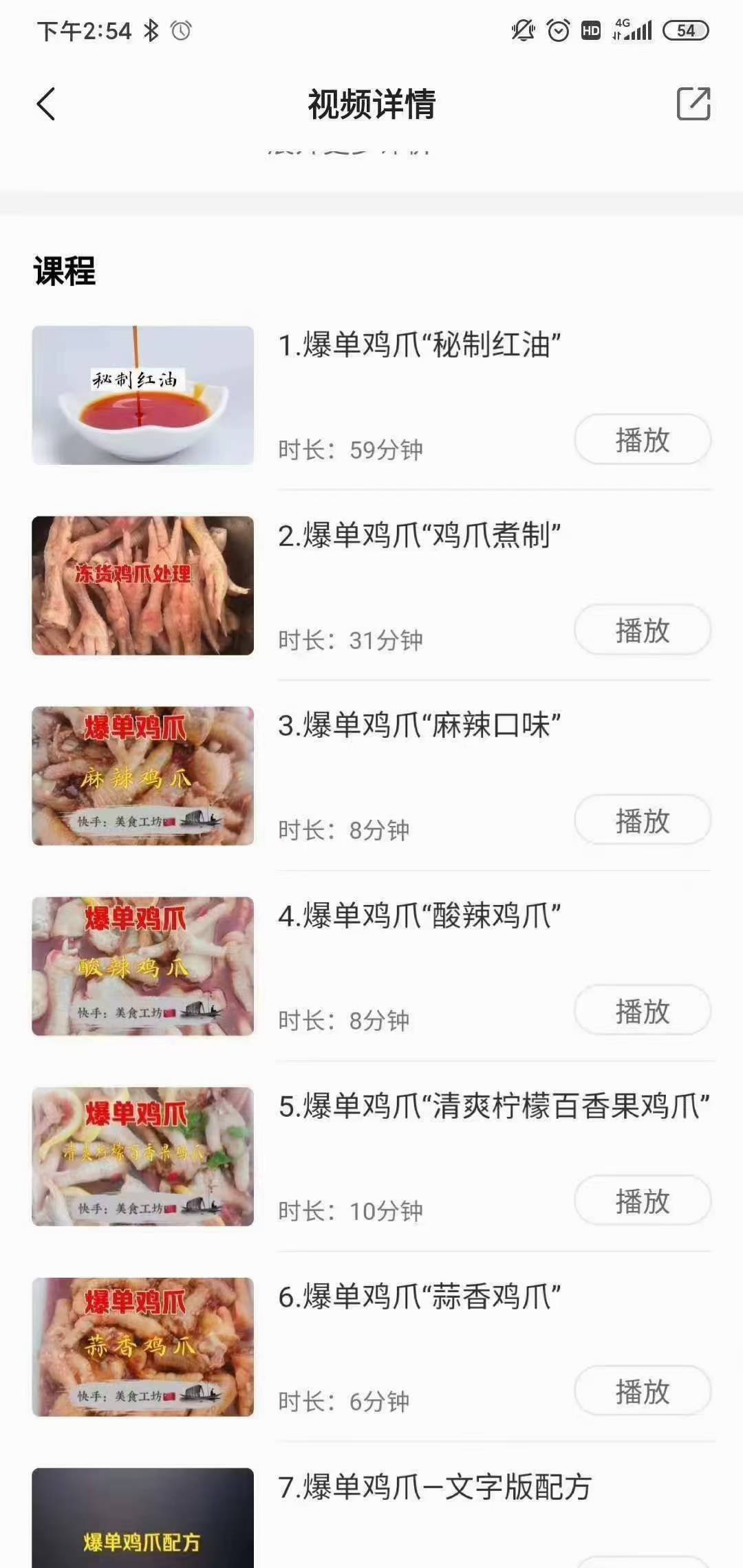Viewport: 743px width, 1568px height.
Task: Tap the 课程 section heading
Action: click(64, 272)
